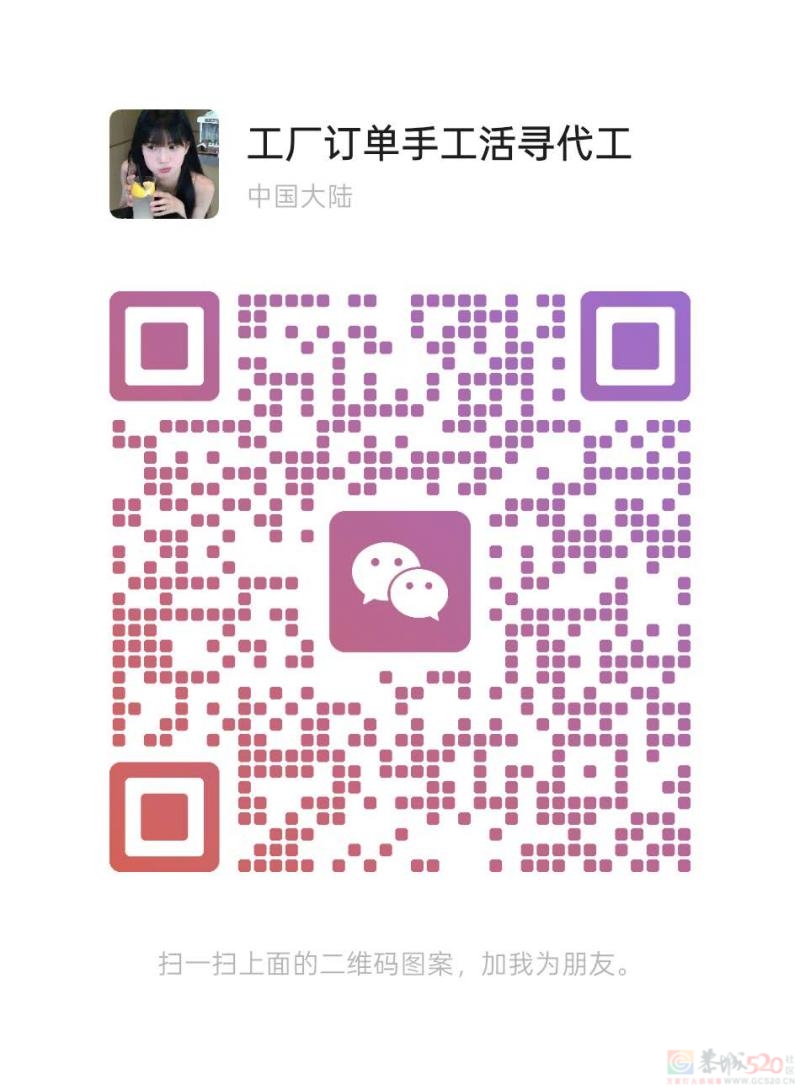The height and width of the screenshot is (1090, 800).
Task: Click the inner square of top-left finder pattern
Action: click(x=163, y=345)
